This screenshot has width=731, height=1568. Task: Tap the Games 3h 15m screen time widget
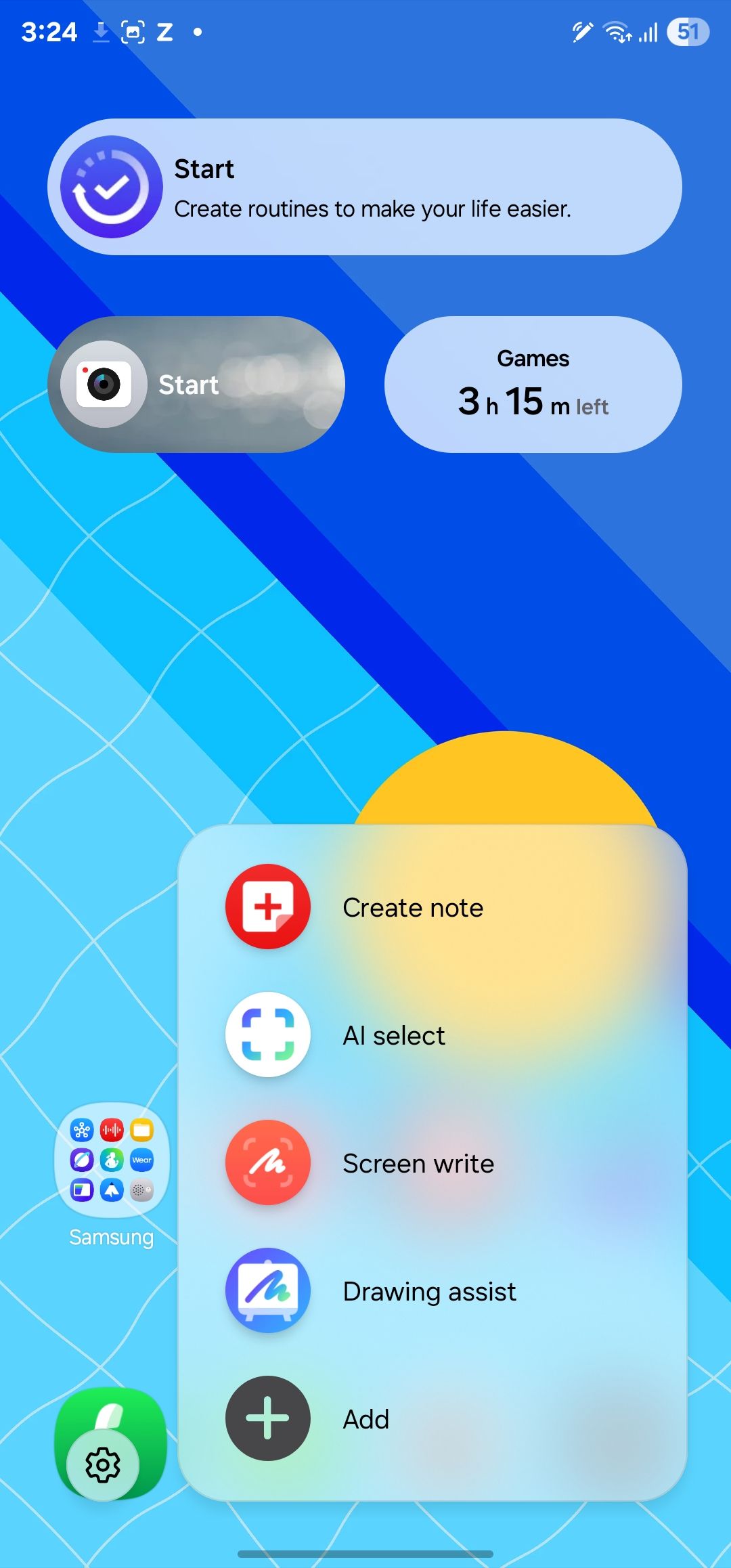[x=533, y=384]
